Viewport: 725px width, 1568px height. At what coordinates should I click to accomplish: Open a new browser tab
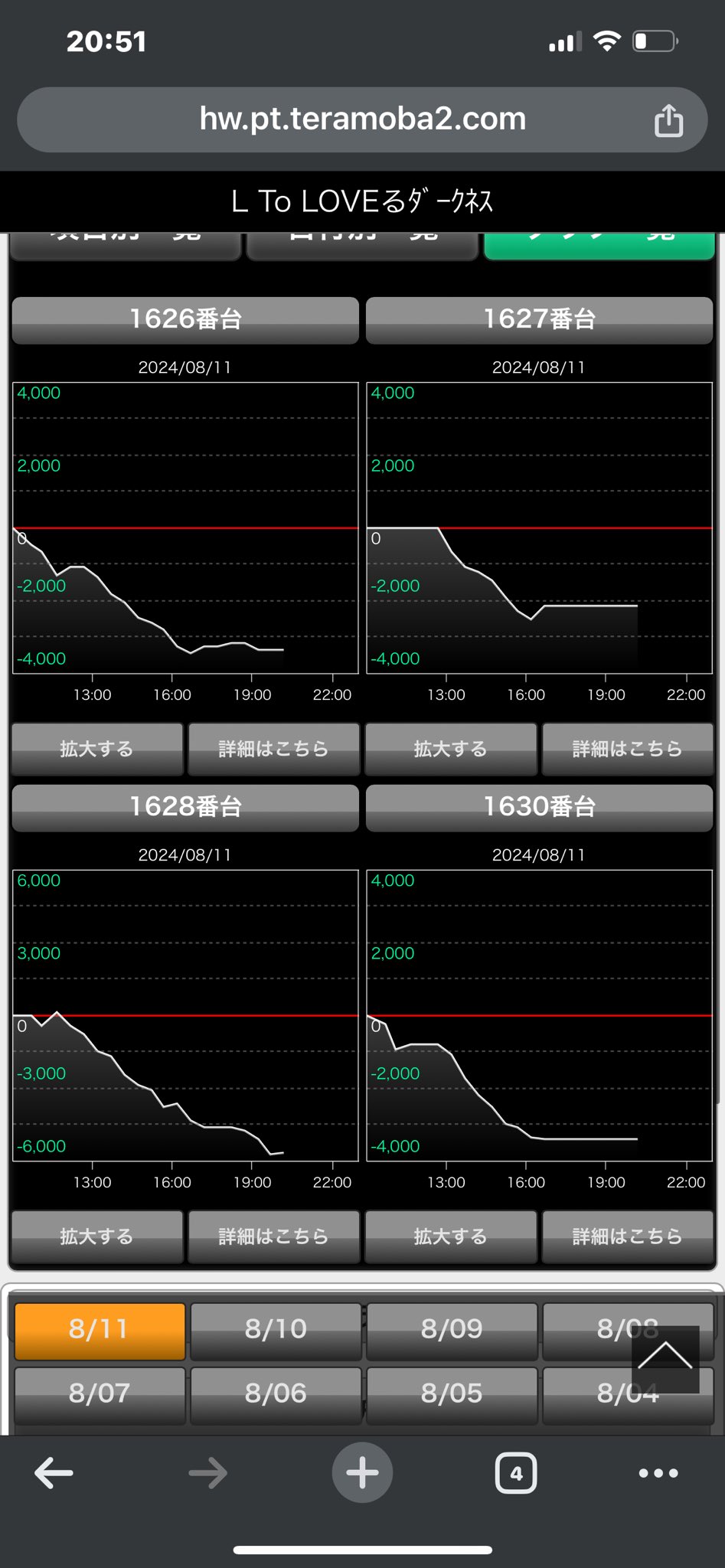pos(362,1473)
